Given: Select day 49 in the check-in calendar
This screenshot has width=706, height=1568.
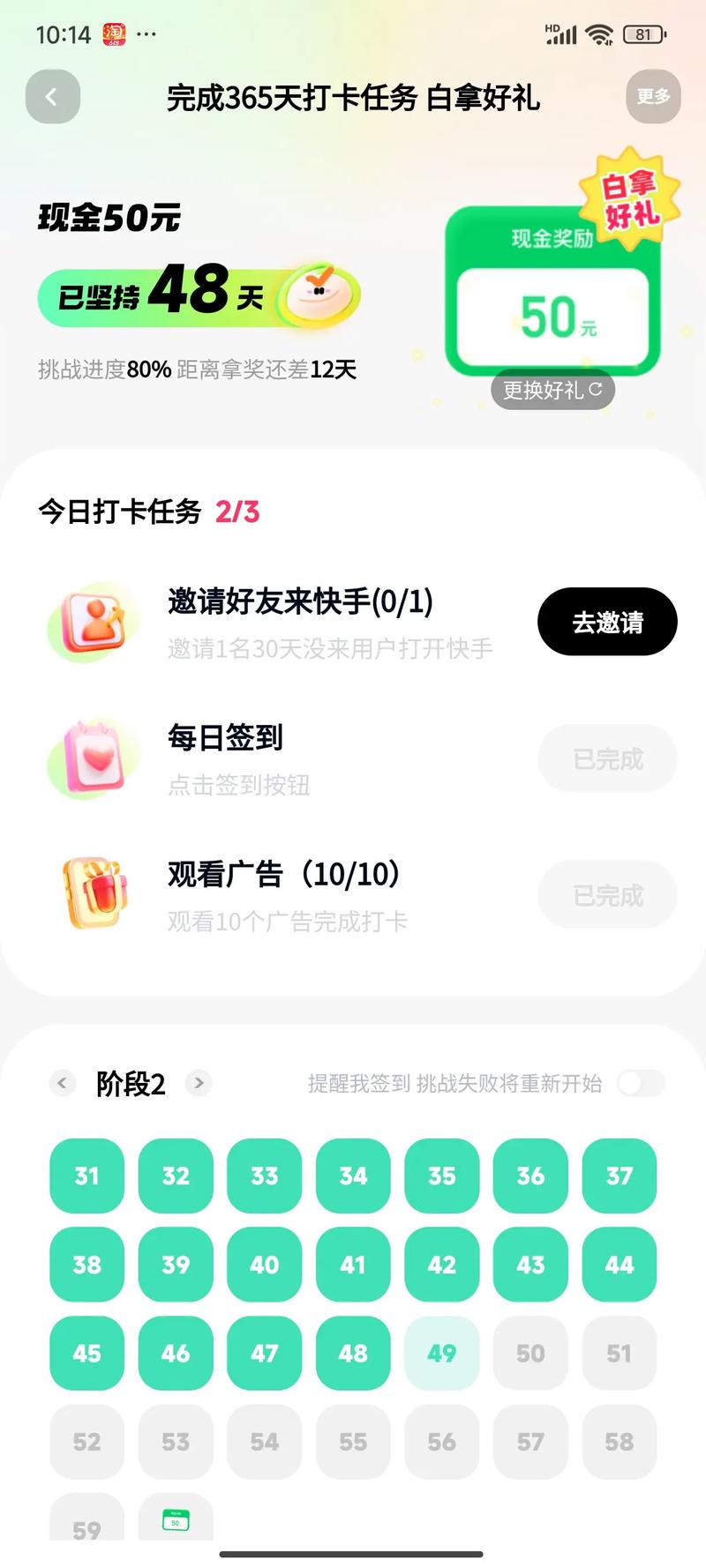Looking at the screenshot, I should pos(441,1353).
